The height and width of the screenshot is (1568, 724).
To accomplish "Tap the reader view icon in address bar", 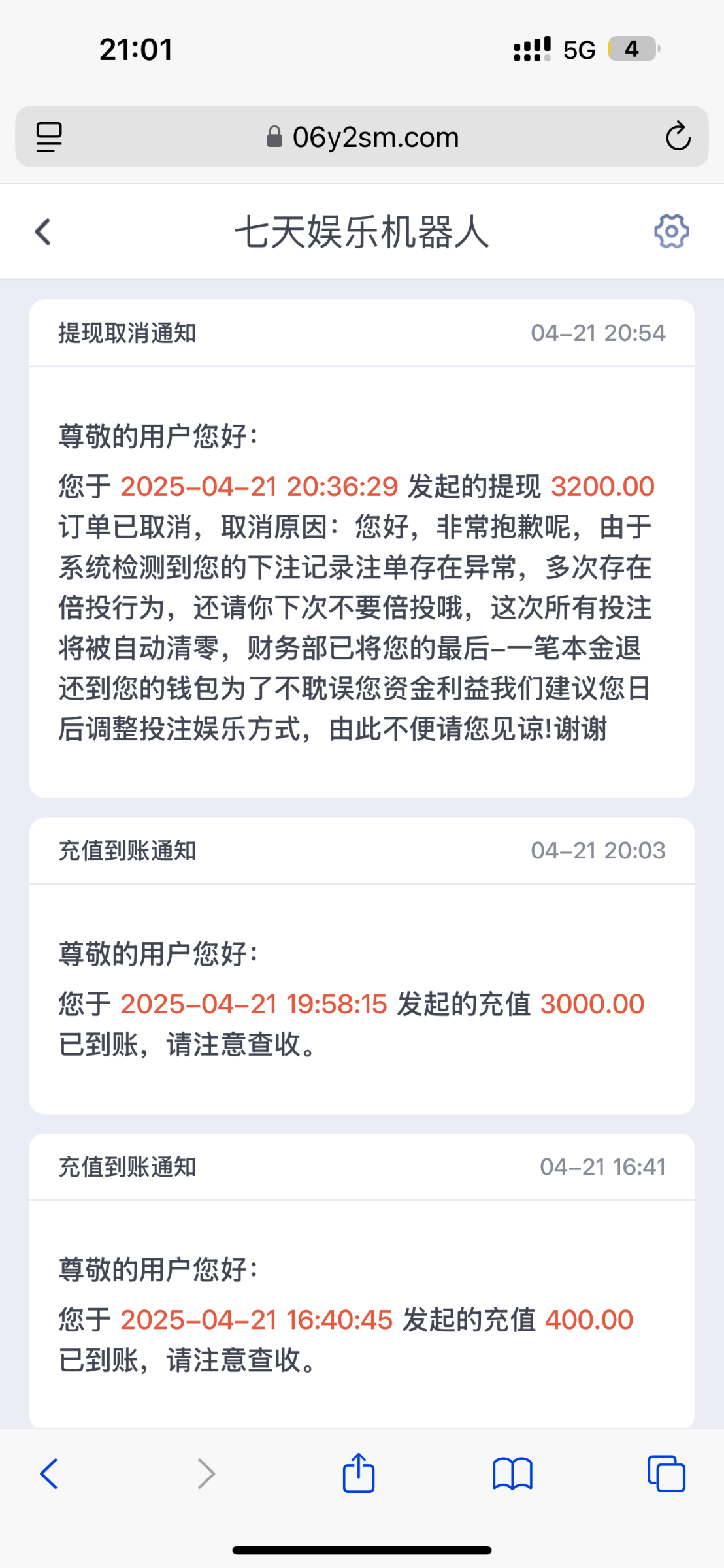I will click(x=48, y=137).
